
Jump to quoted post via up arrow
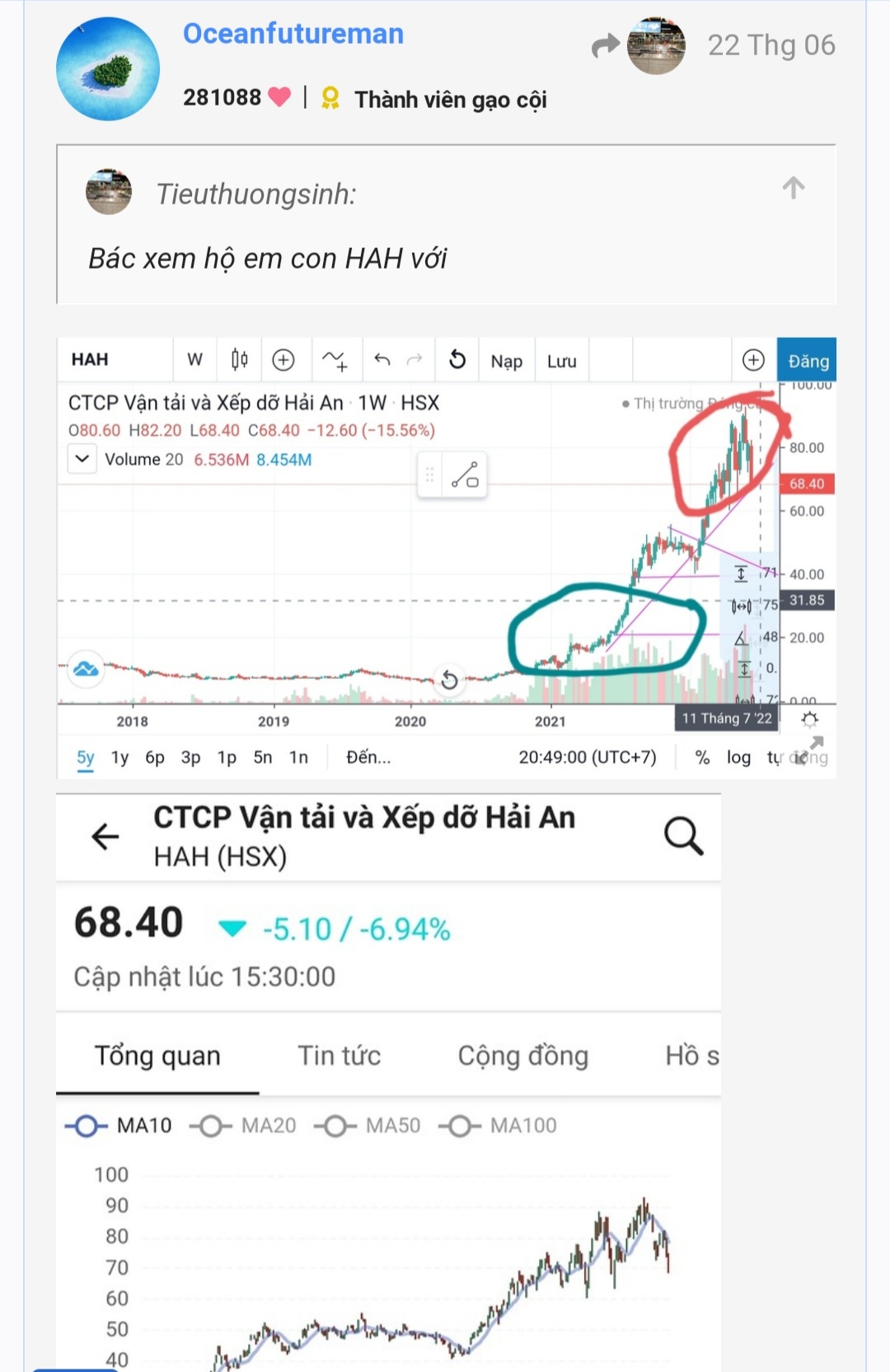pyautogui.click(x=793, y=188)
